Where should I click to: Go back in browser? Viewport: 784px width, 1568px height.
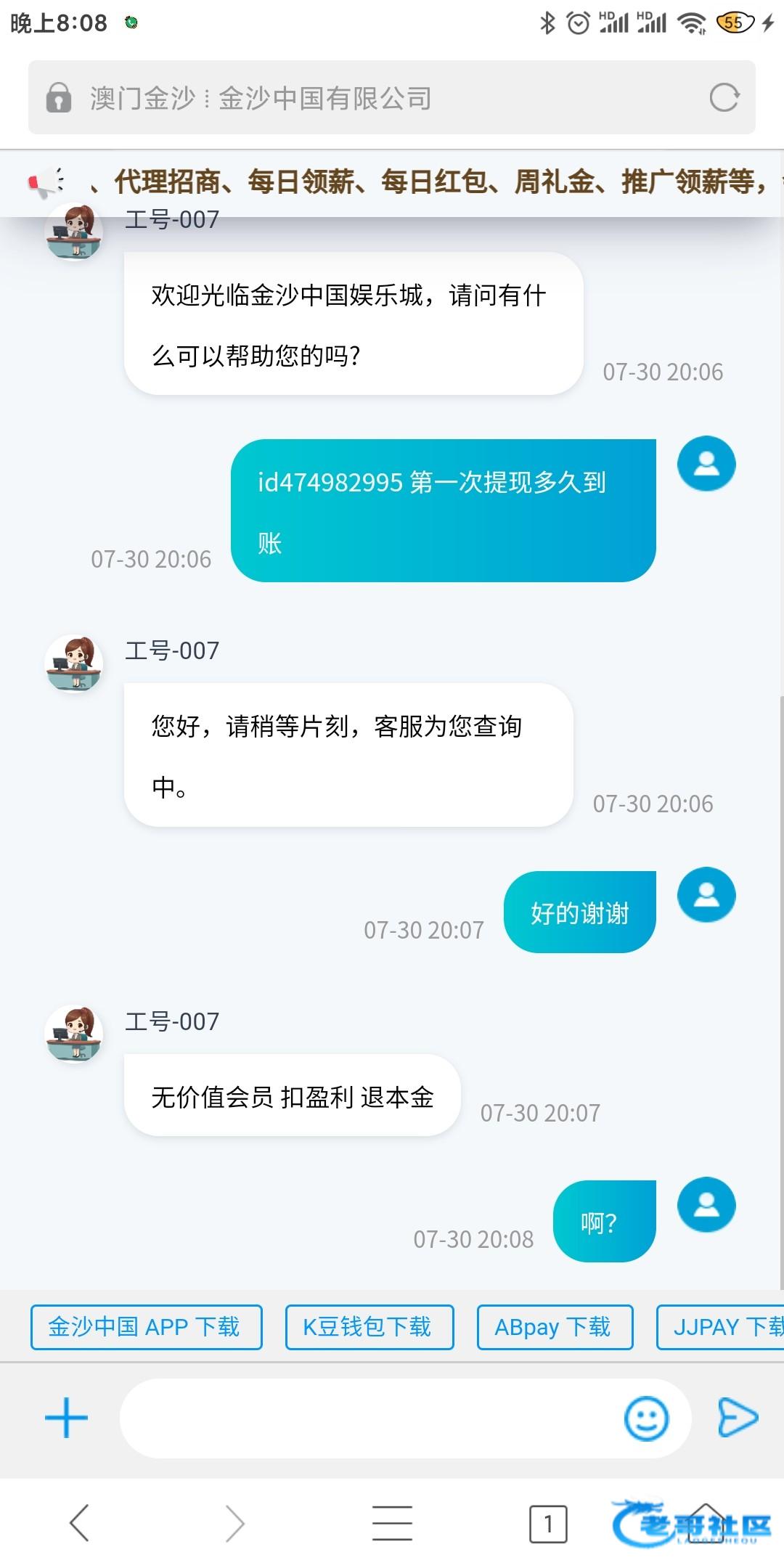click(x=79, y=1523)
